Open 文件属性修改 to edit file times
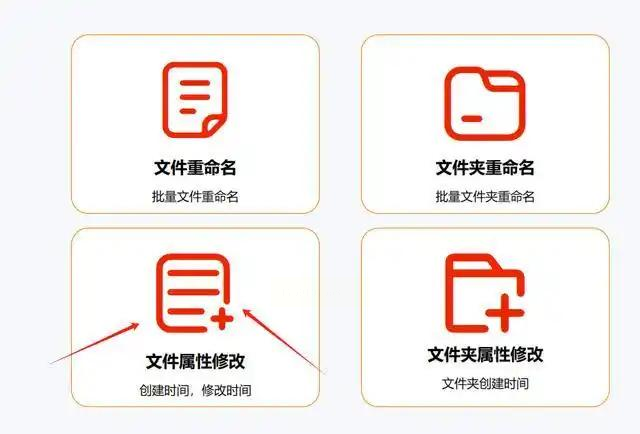 tap(195, 318)
